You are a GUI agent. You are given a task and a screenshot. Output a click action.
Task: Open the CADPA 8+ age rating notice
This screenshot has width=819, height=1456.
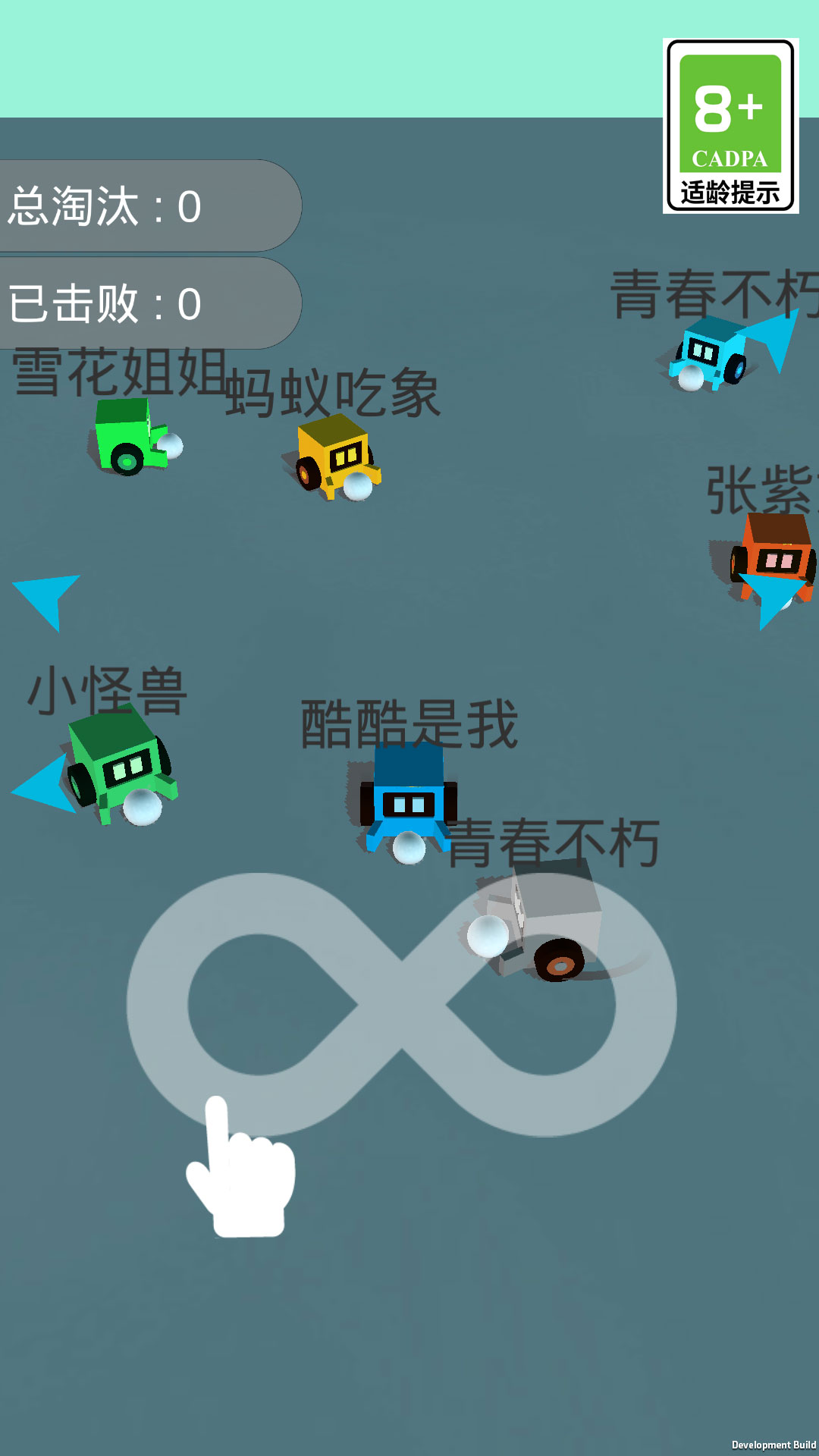(730, 126)
